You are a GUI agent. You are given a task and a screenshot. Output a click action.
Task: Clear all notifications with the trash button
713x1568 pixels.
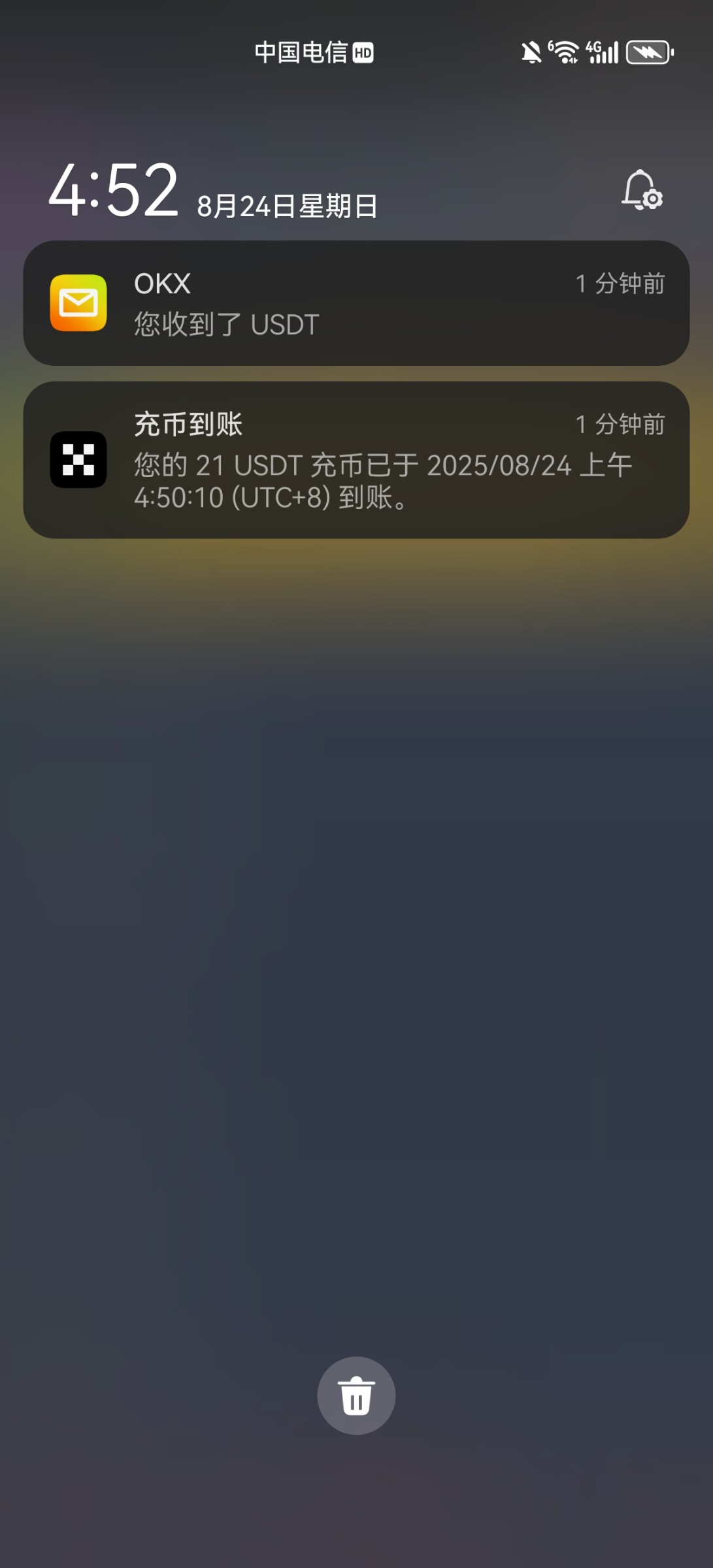click(356, 1395)
